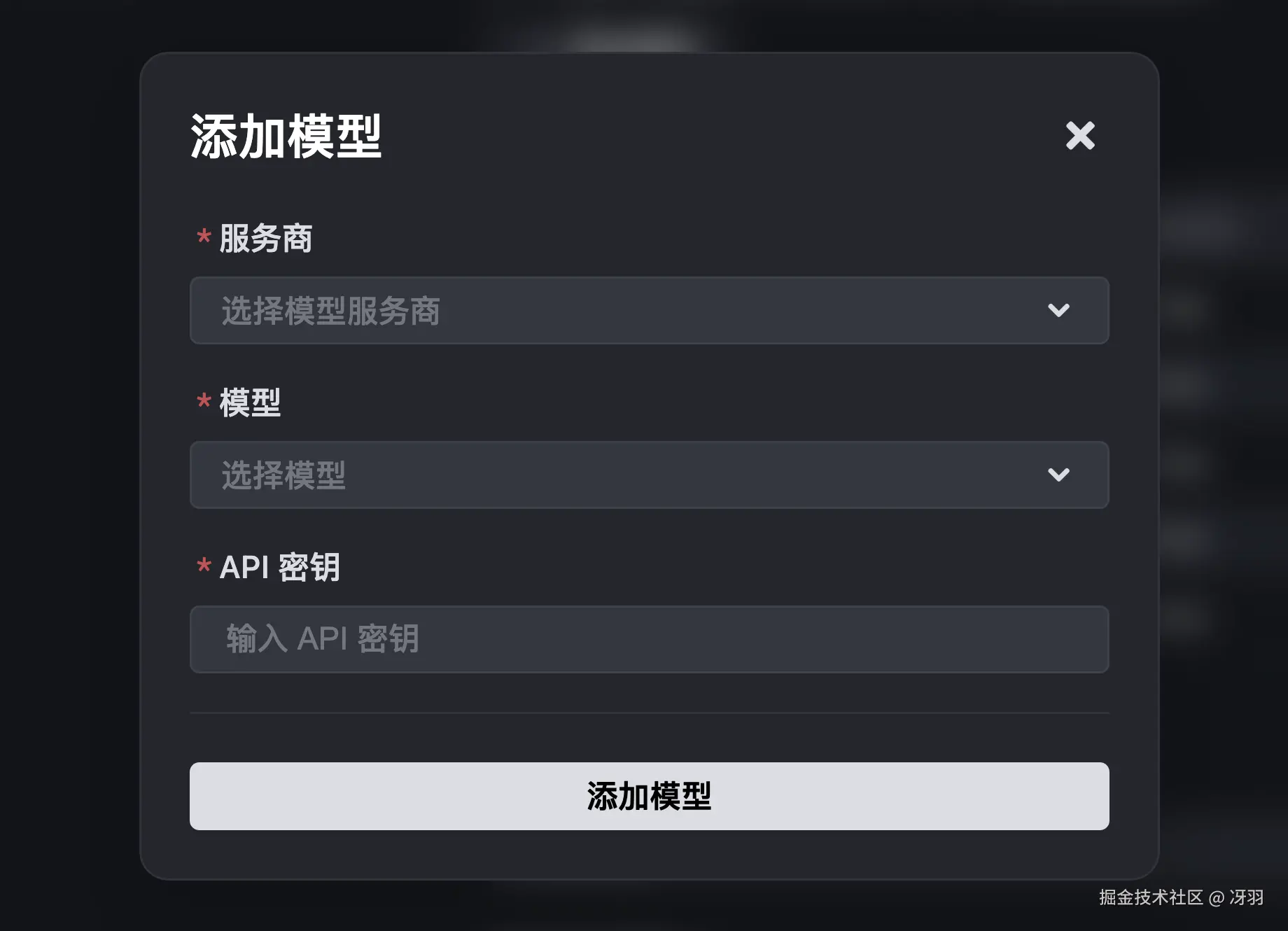Focus the 输入 API 密钥 field
The height and width of the screenshot is (931, 1288).
click(x=649, y=639)
